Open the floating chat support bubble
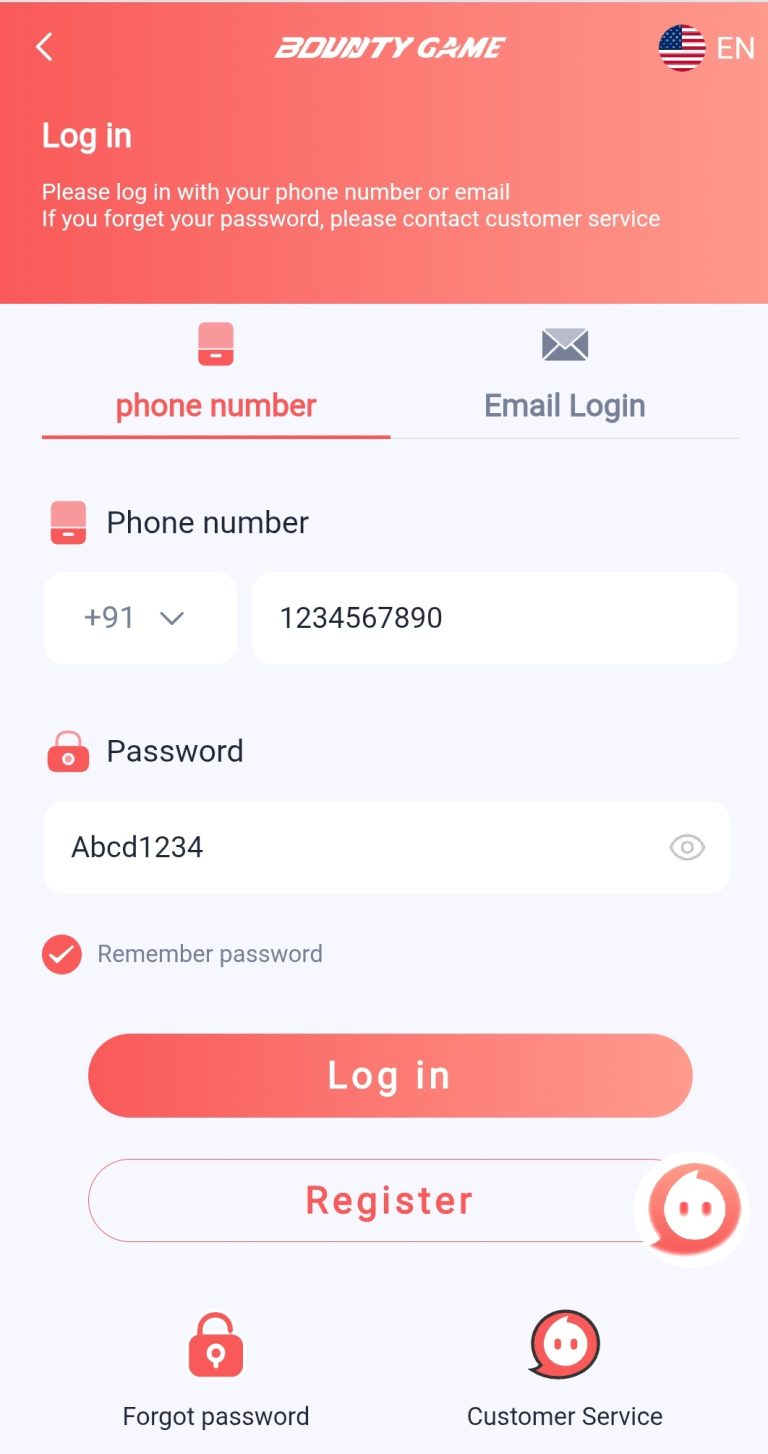The image size is (768, 1454). tap(693, 1210)
